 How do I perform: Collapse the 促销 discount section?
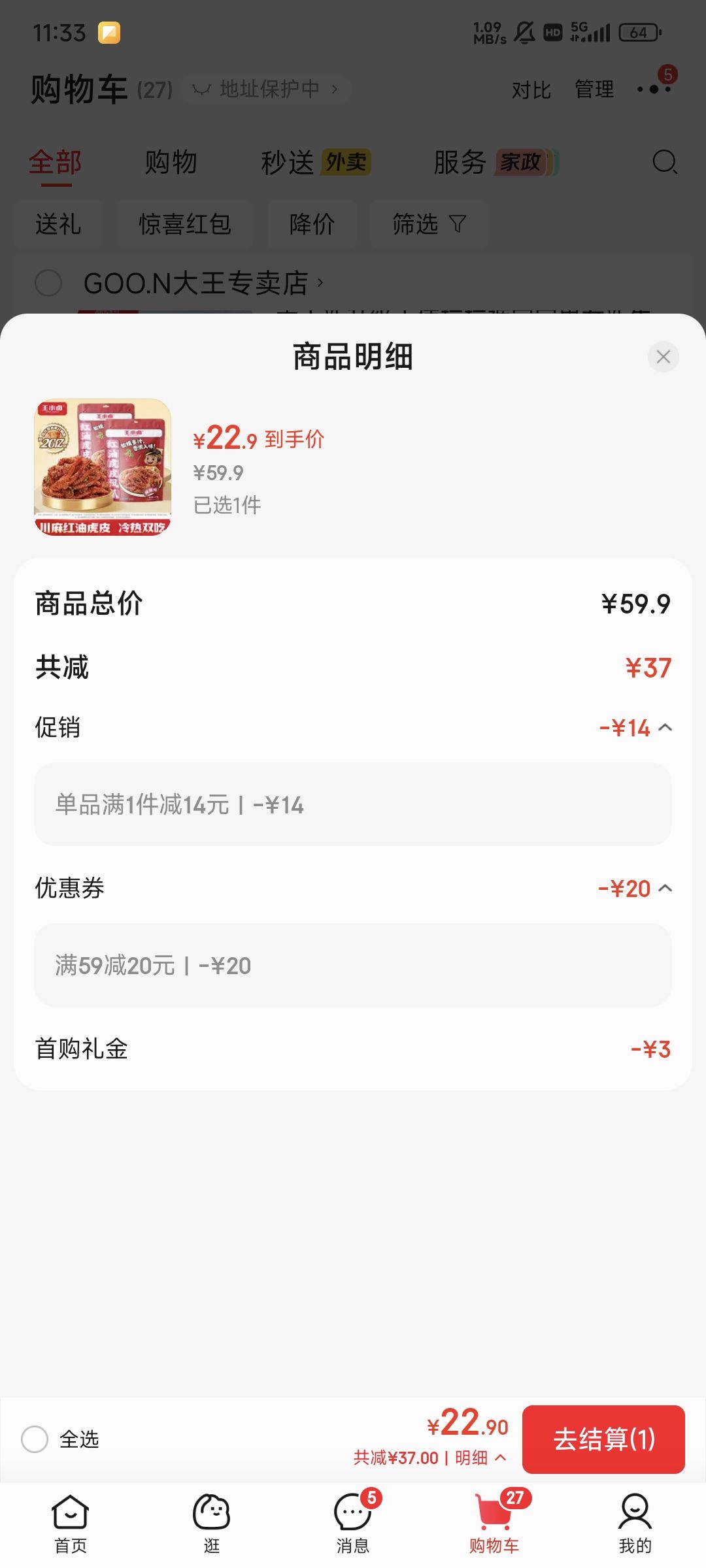click(665, 727)
